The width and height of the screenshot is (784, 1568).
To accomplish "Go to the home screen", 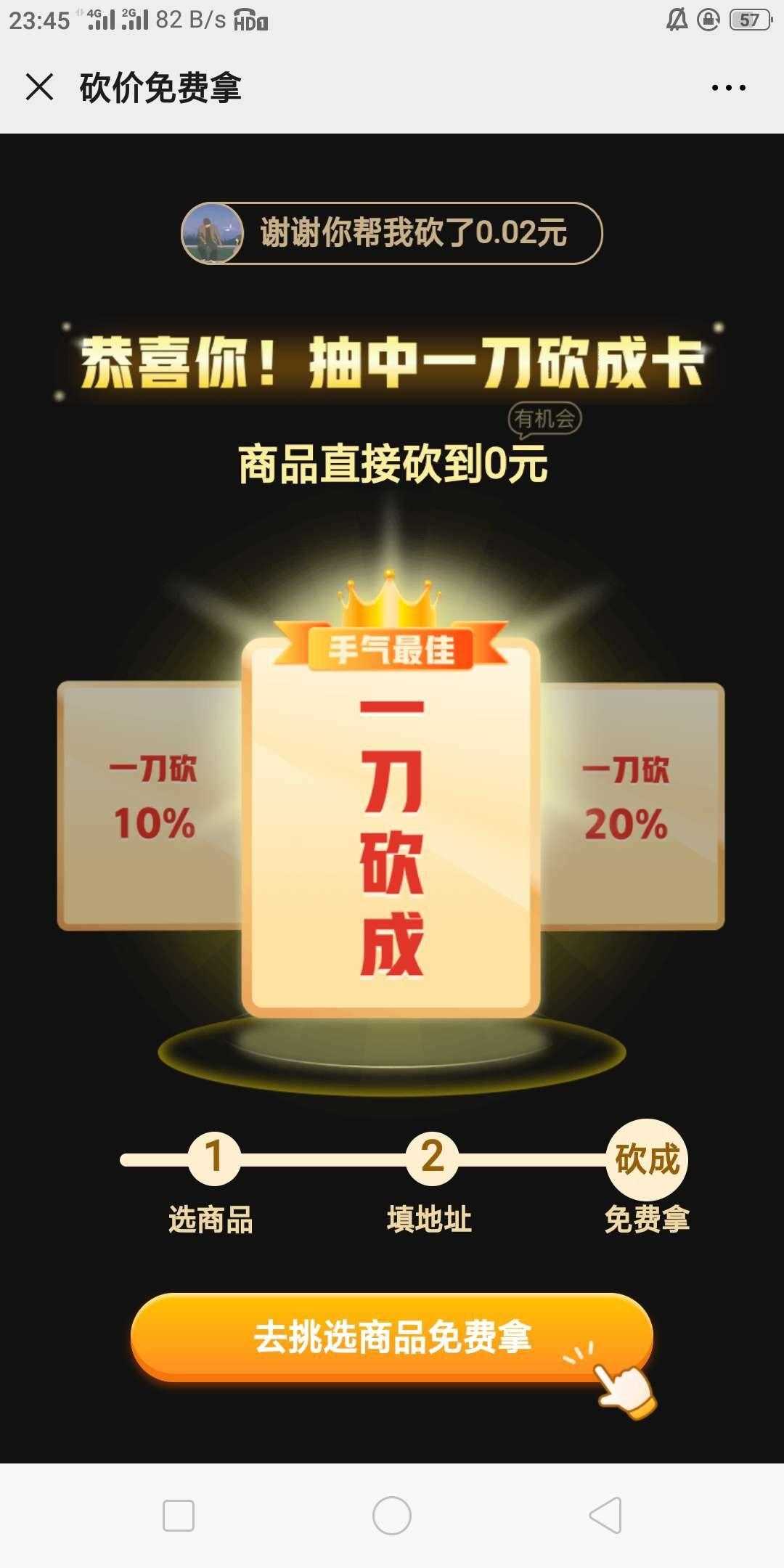I will click(x=392, y=1515).
